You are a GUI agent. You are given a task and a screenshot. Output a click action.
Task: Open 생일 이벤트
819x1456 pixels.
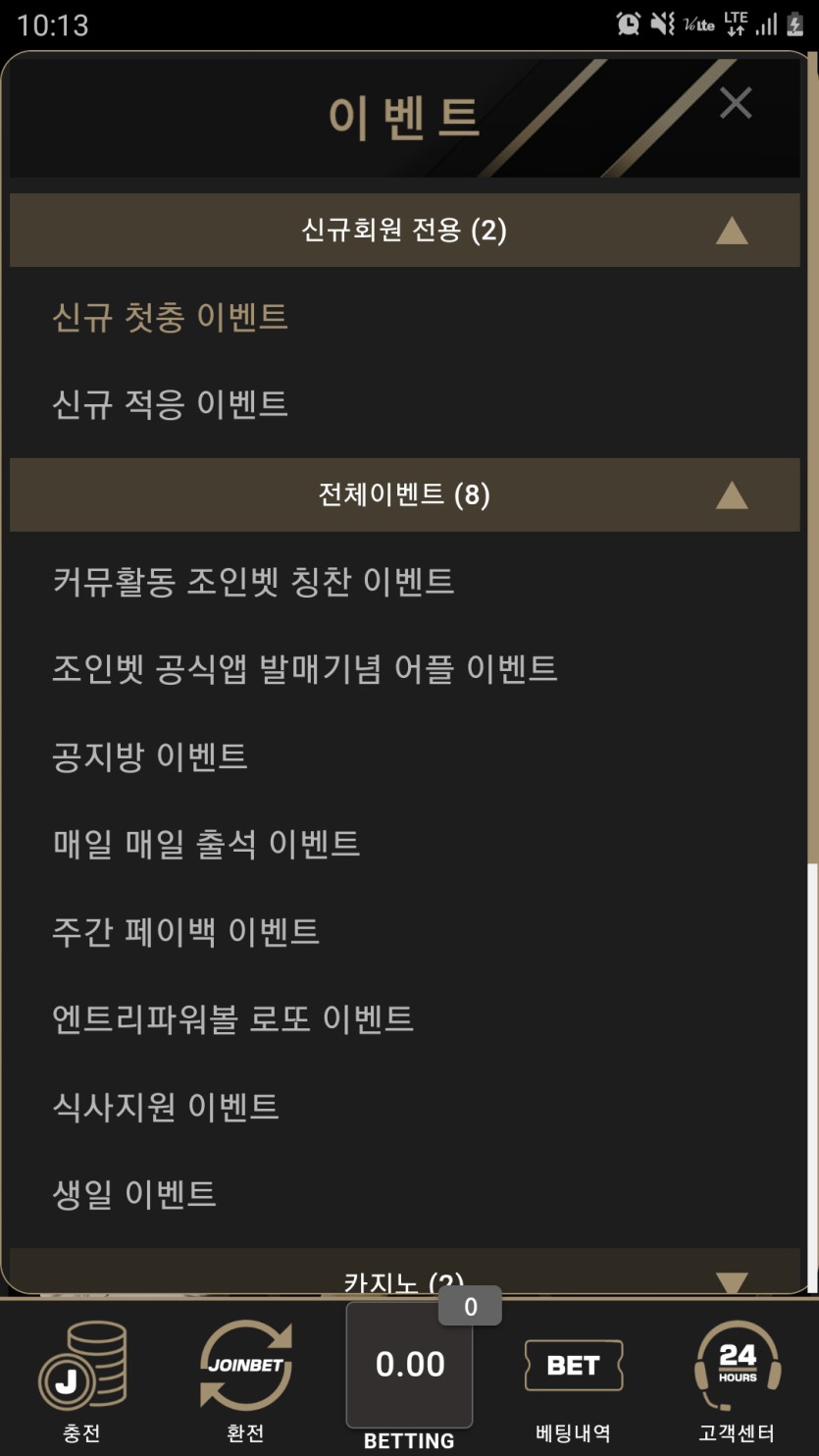(x=133, y=1193)
